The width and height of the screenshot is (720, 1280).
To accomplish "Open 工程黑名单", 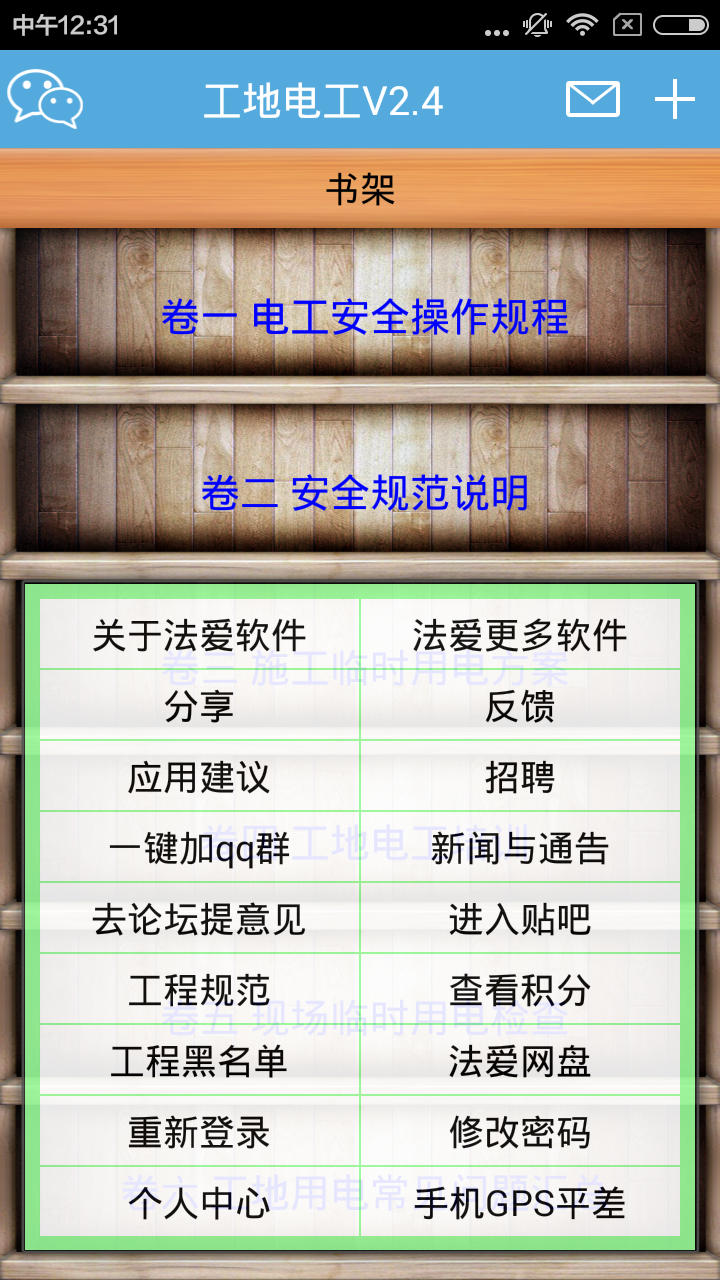I will pyautogui.click(x=199, y=1061).
